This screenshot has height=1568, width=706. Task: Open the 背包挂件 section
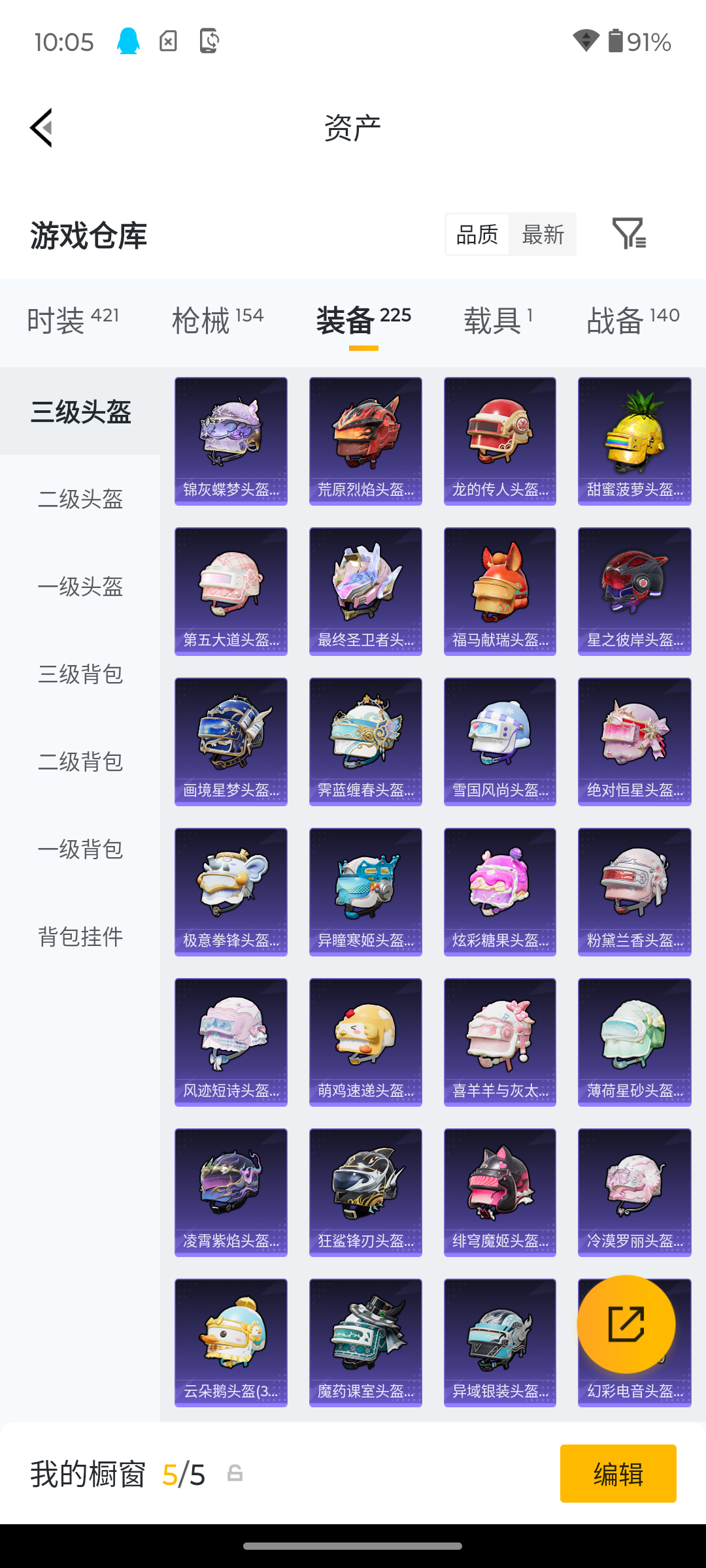80,936
